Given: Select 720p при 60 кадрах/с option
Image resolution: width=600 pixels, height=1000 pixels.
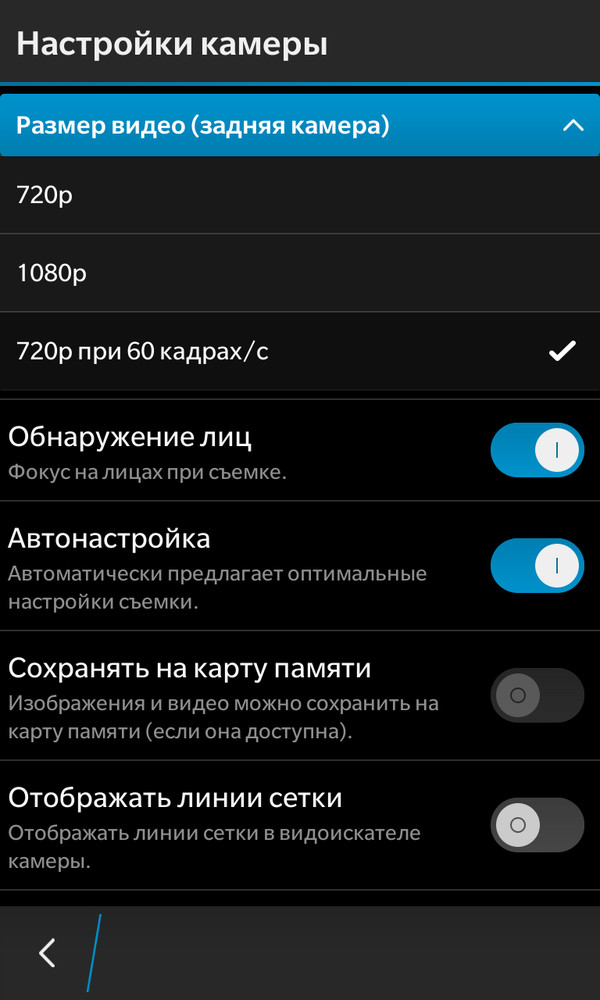Looking at the screenshot, I should coord(300,351).
